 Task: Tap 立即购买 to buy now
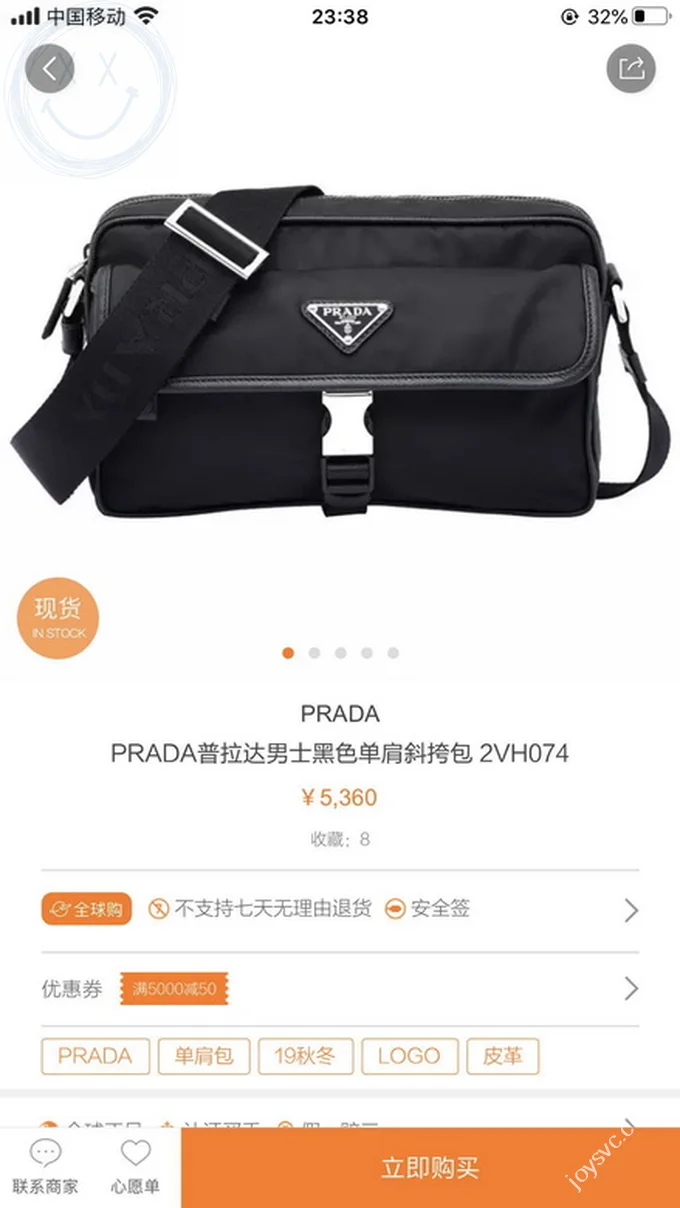pos(430,1167)
